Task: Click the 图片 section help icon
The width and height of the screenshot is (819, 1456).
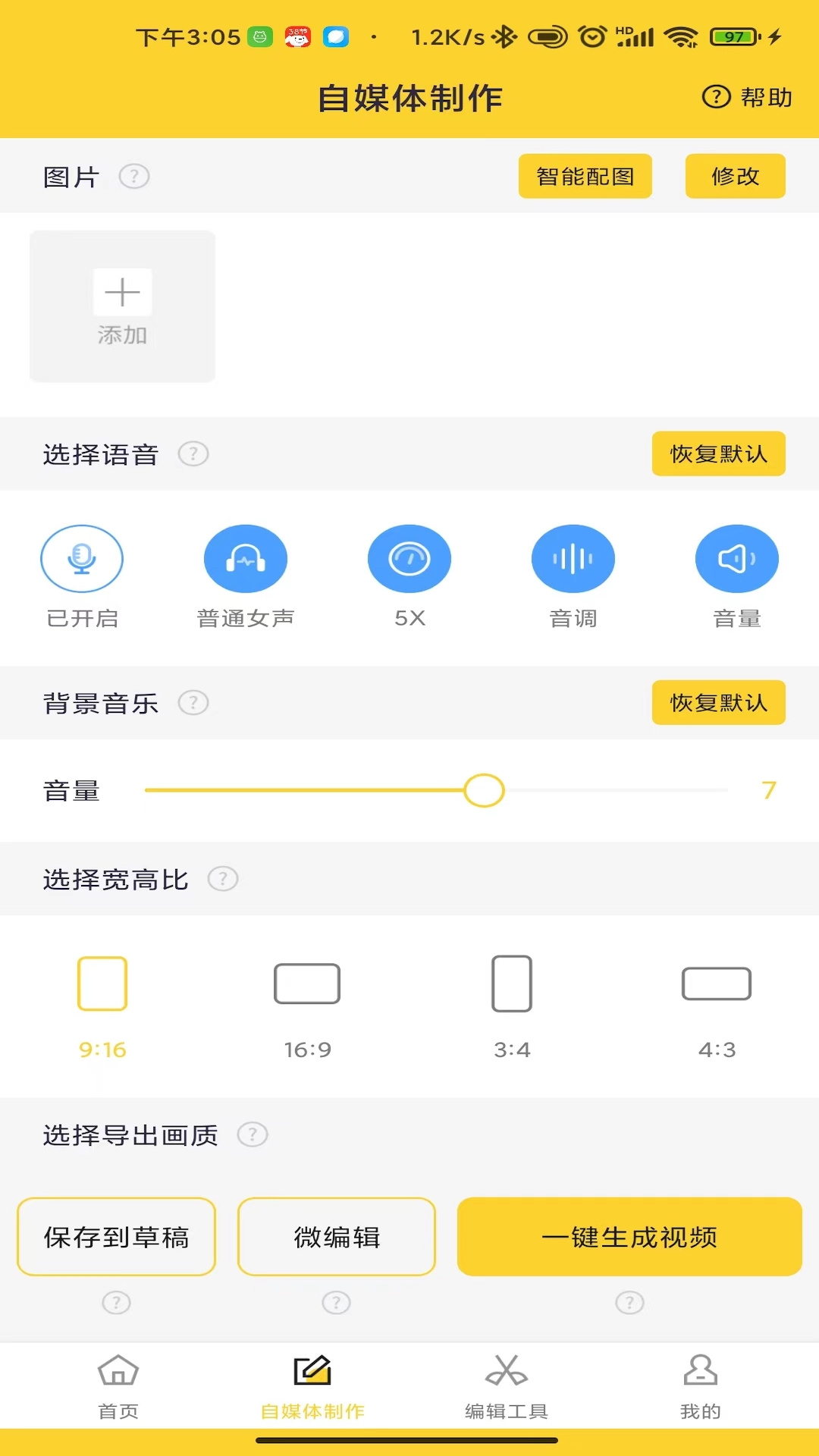Action: 133,176
